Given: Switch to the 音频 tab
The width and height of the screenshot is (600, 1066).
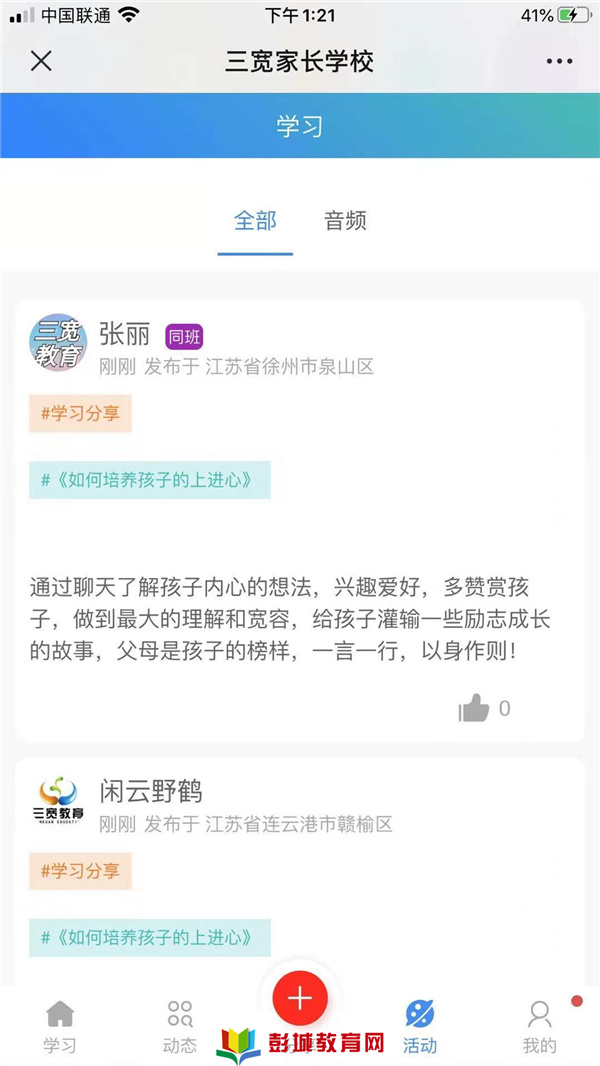Looking at the screenshot, I should click(345, 221).
